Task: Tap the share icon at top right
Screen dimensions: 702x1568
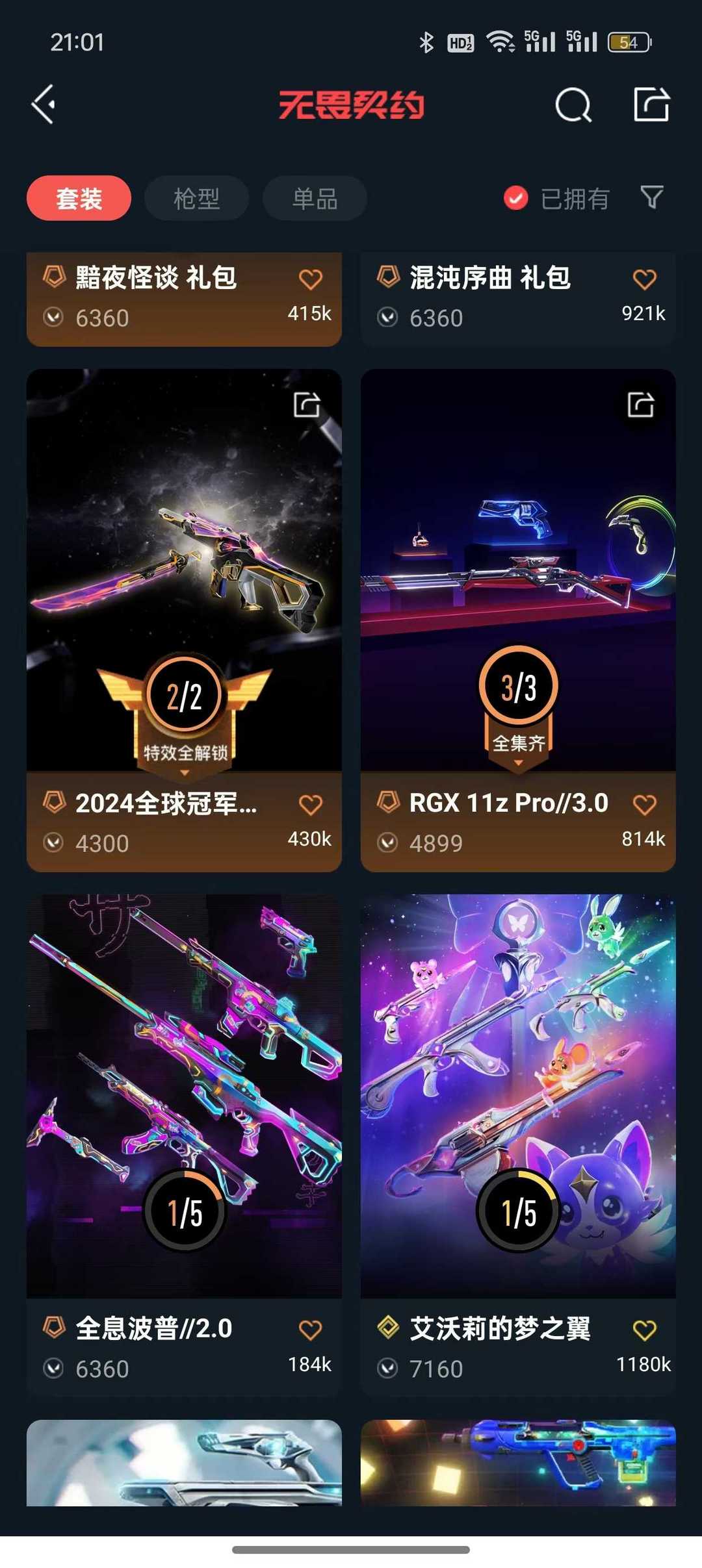Action: point(651,104)
